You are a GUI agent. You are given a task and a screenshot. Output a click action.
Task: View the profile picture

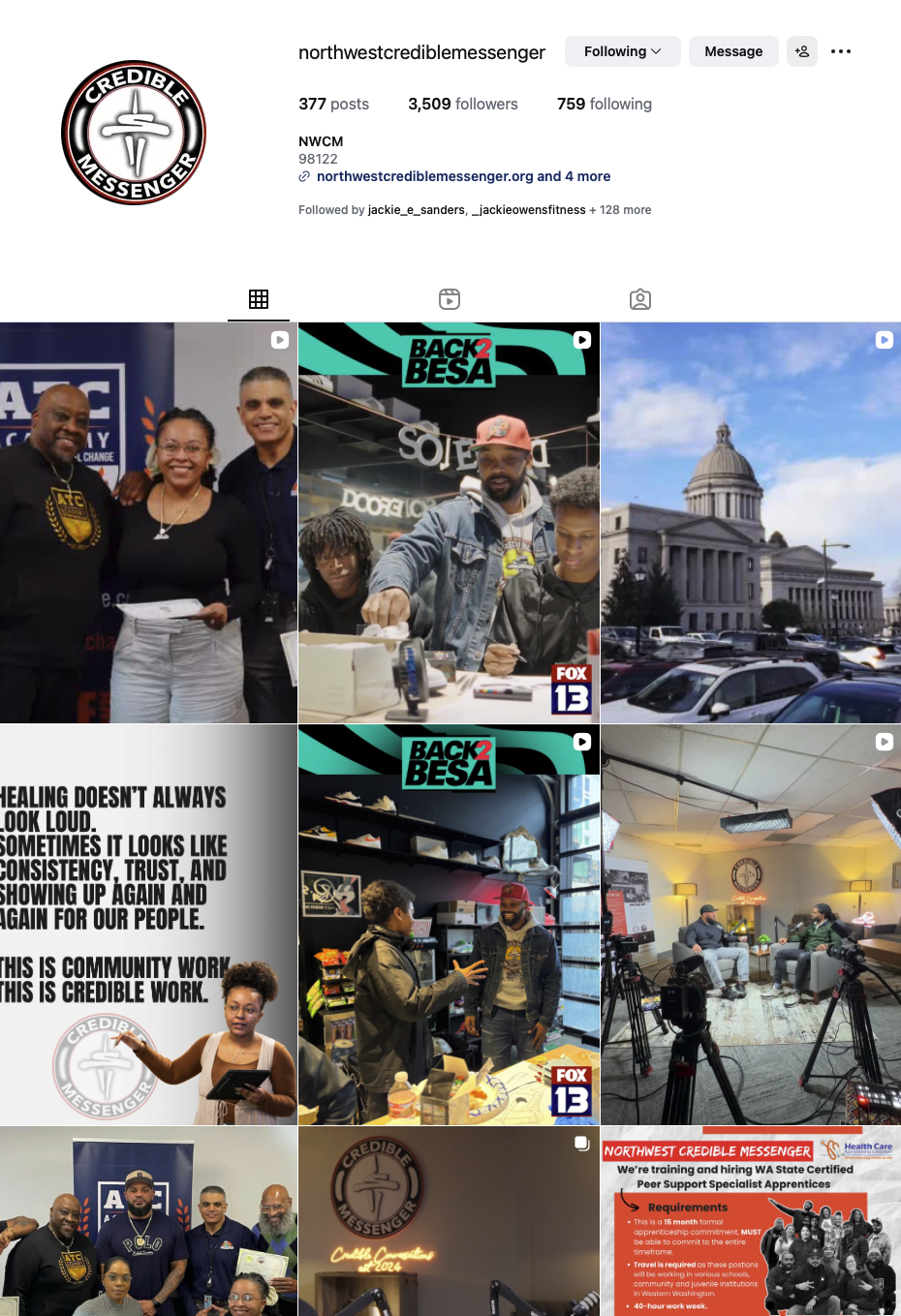point(134,133)
